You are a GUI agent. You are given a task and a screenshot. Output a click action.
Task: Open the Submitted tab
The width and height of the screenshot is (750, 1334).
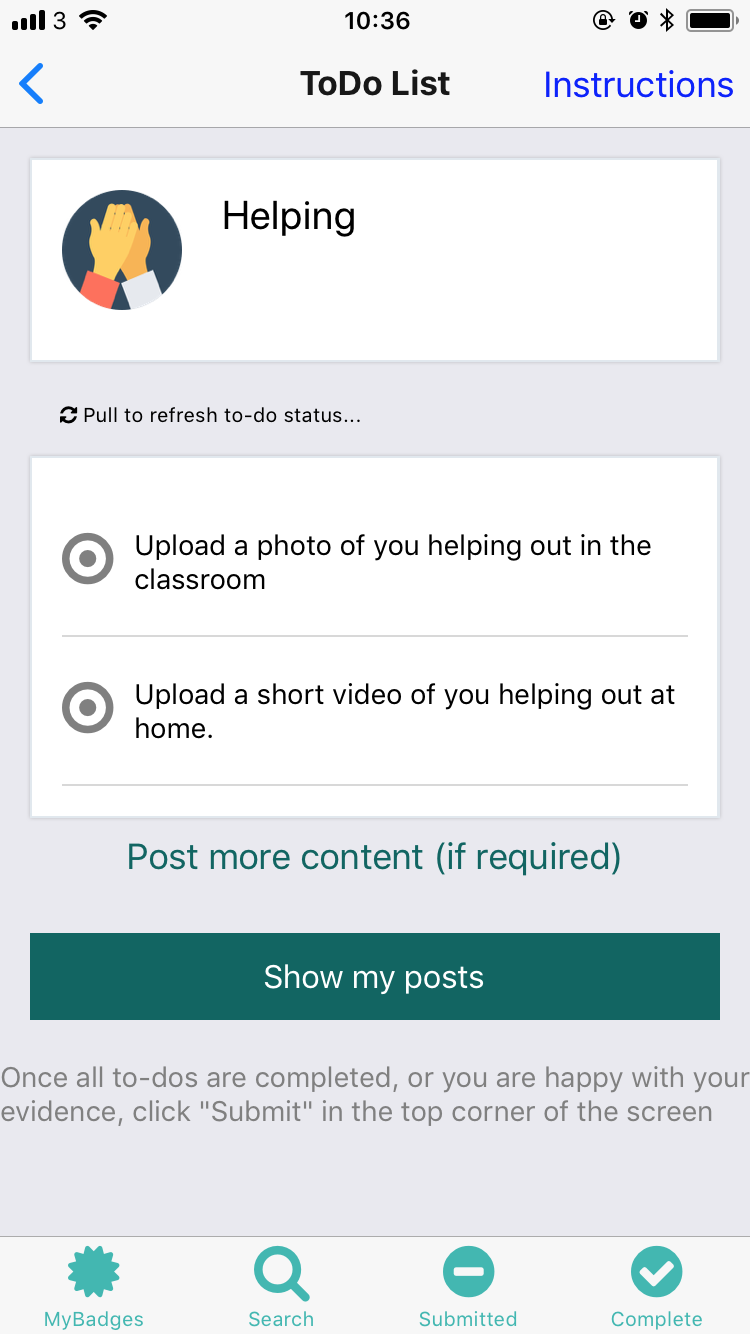(468, 1287)
